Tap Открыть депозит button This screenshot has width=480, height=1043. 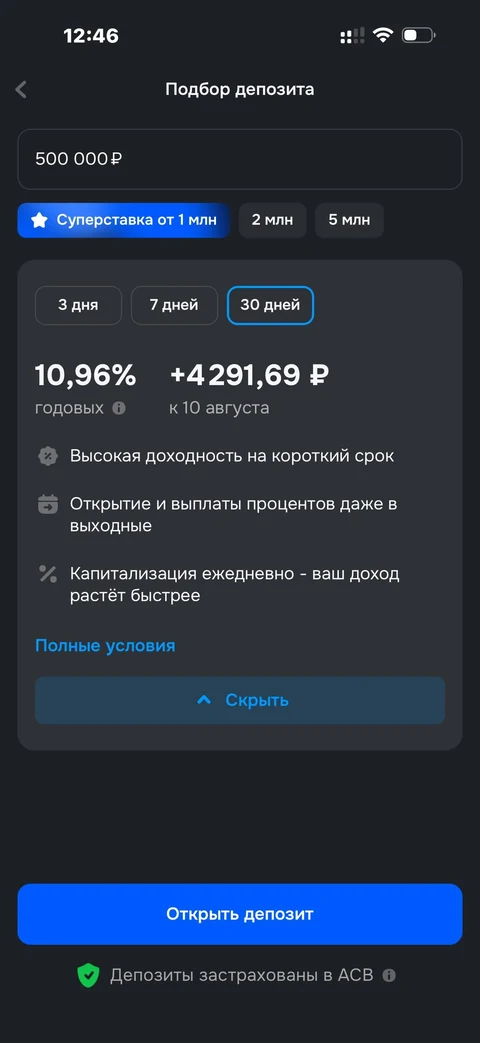tap(239, 914)
